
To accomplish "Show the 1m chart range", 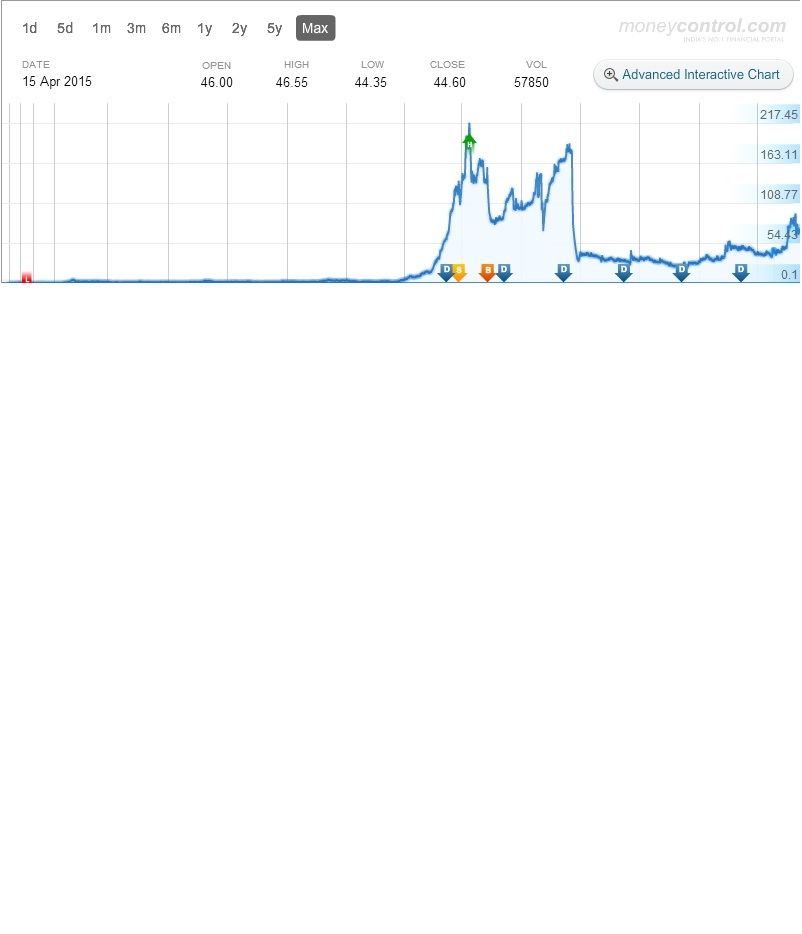I will coord(101,28).
